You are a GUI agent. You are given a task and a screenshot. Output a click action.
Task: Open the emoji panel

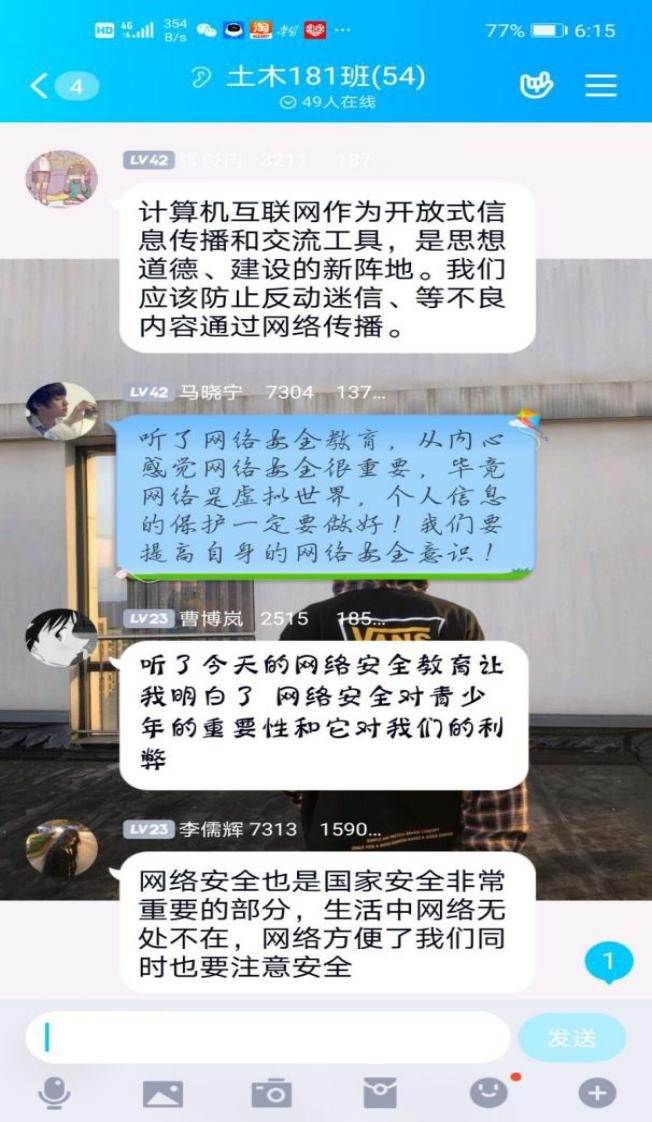click(x=488, y=1093)
